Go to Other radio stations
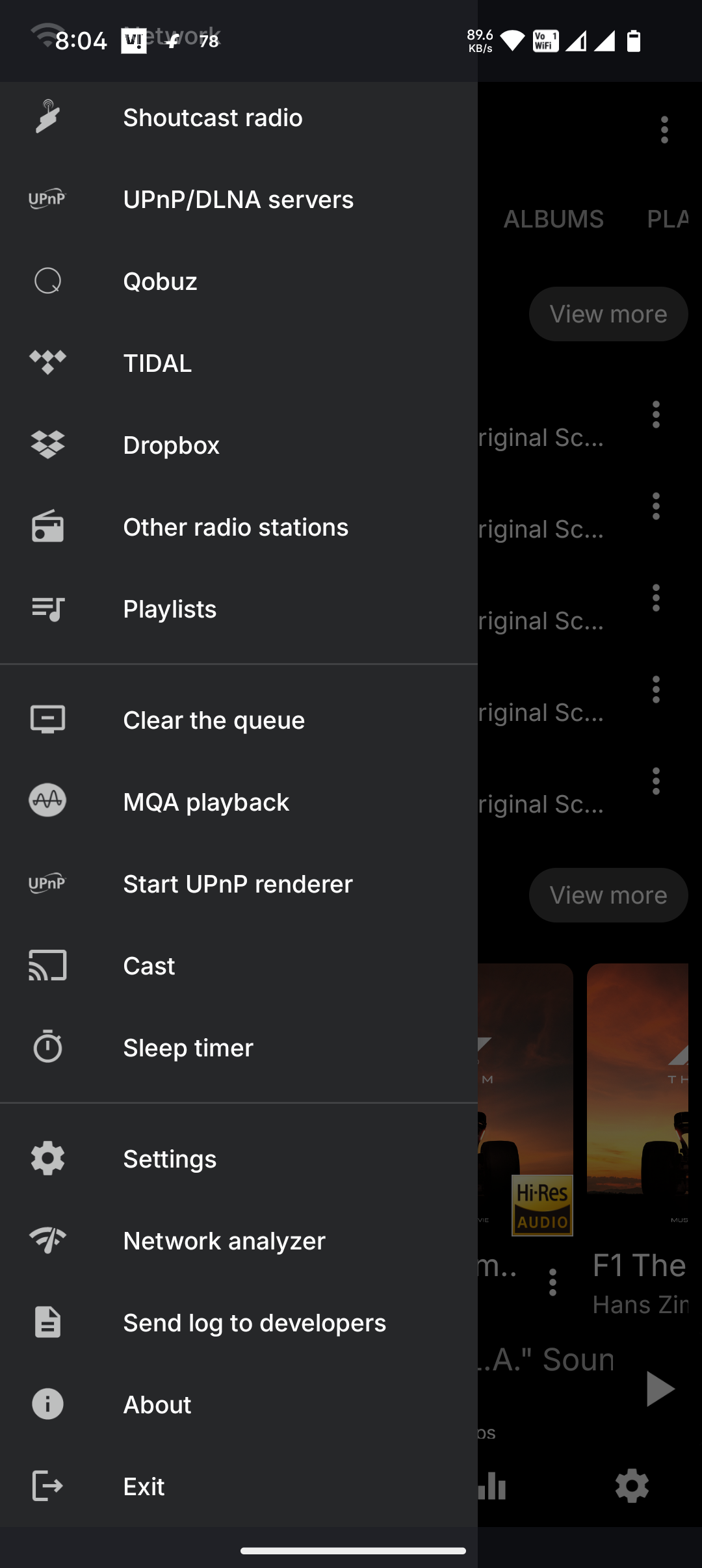702x1568 pixels. point(235,528)
